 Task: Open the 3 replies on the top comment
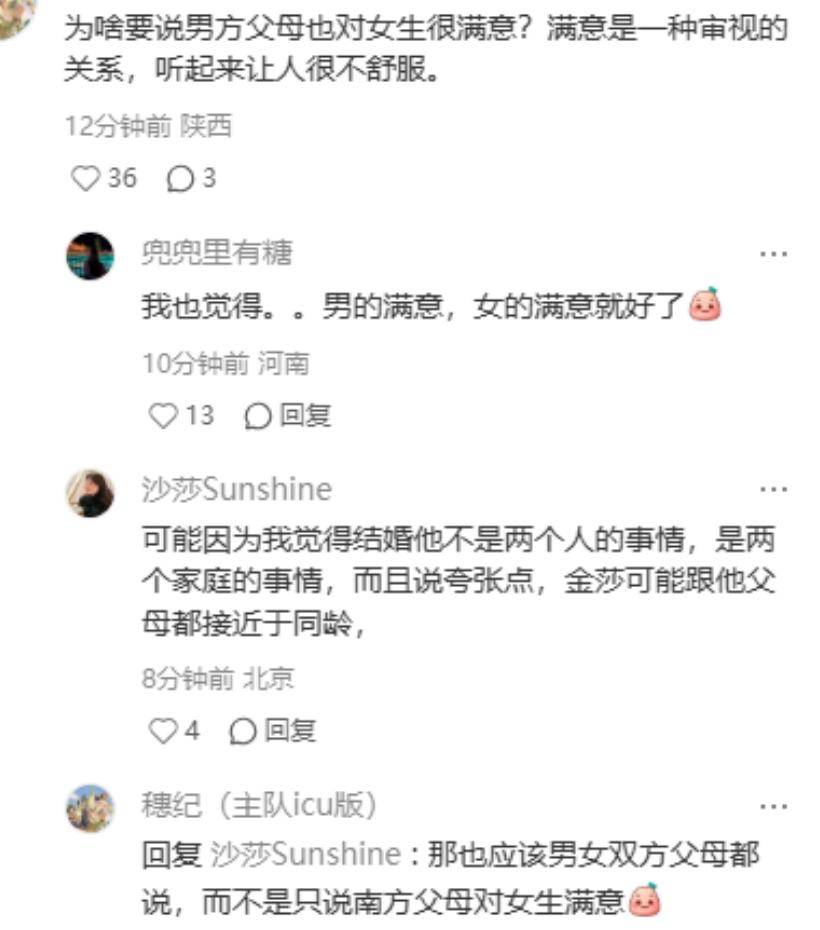coord(179,178)
